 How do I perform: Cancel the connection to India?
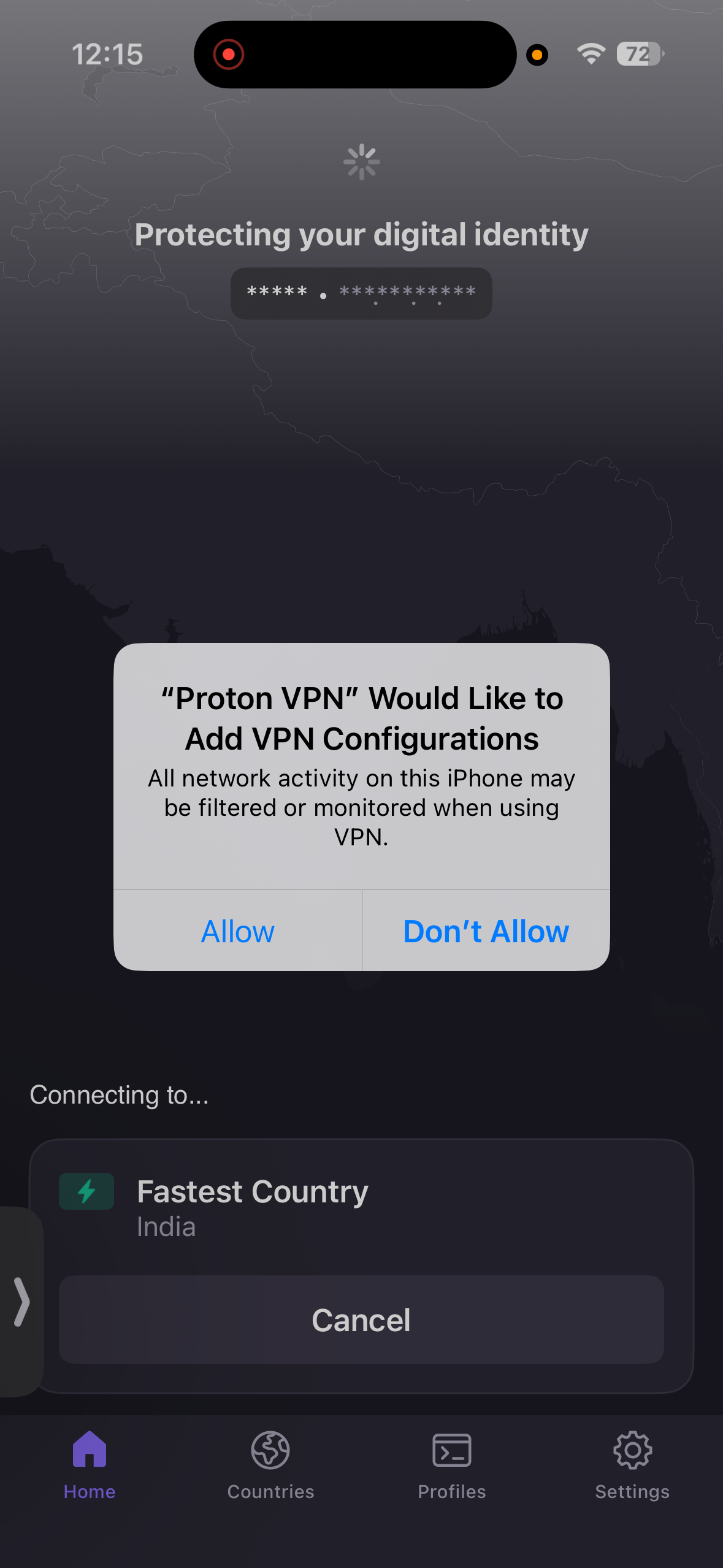[361, 1320]
